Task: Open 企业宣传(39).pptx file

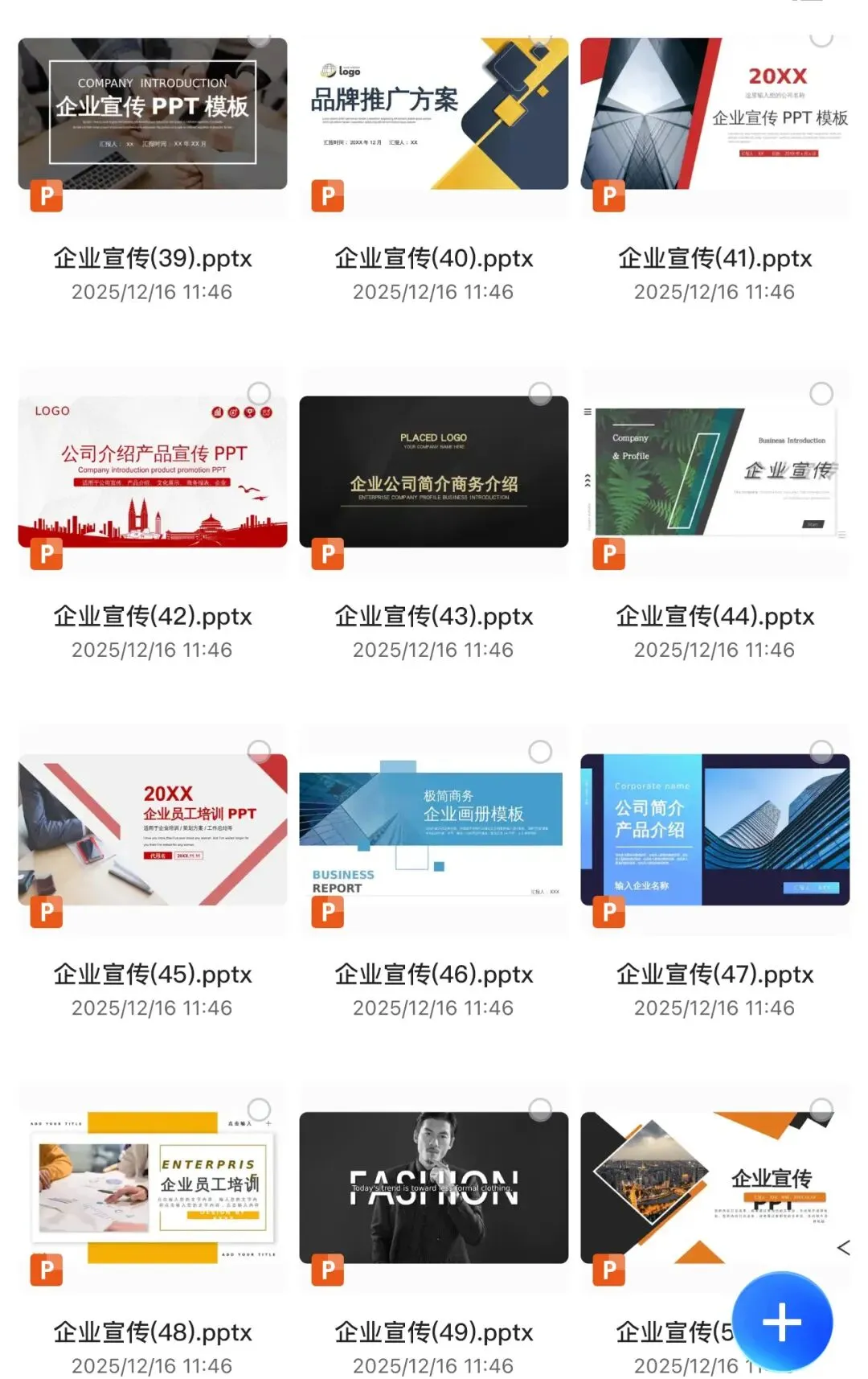Action: tap(153, 113)
